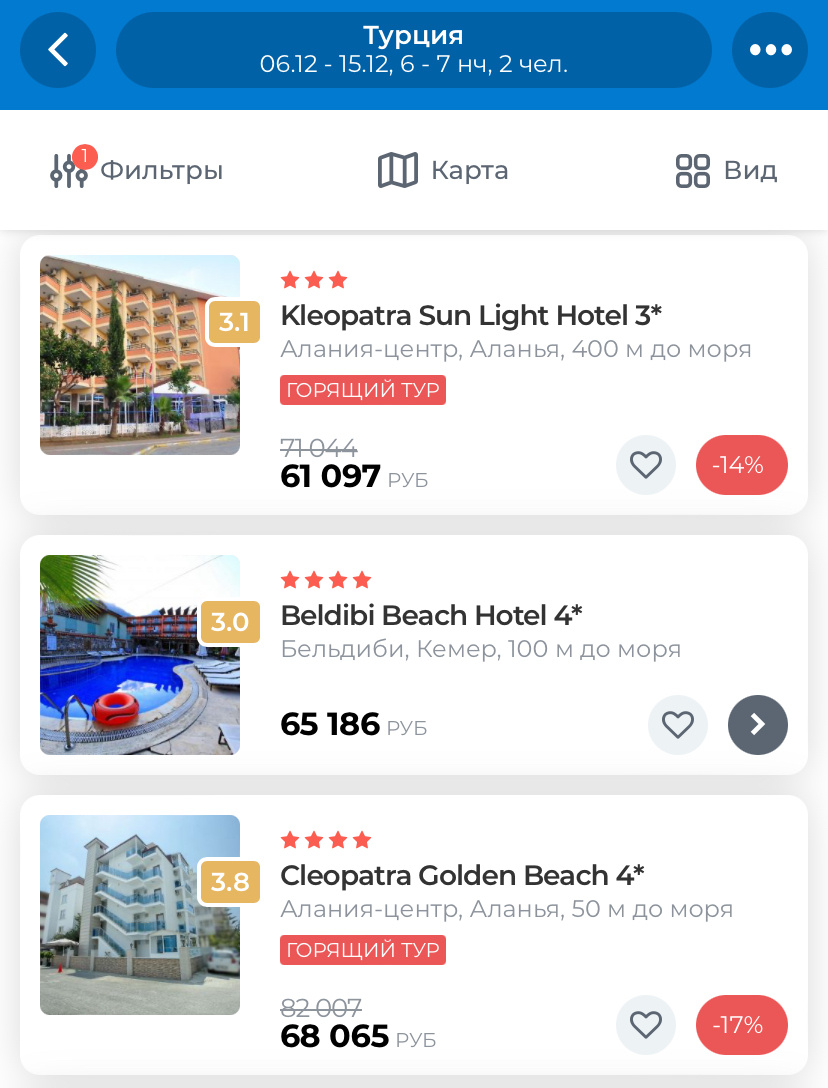The width and height of the screenshot is (828, 1088).
Task: Change list layout with Вид
Action: 727,170
